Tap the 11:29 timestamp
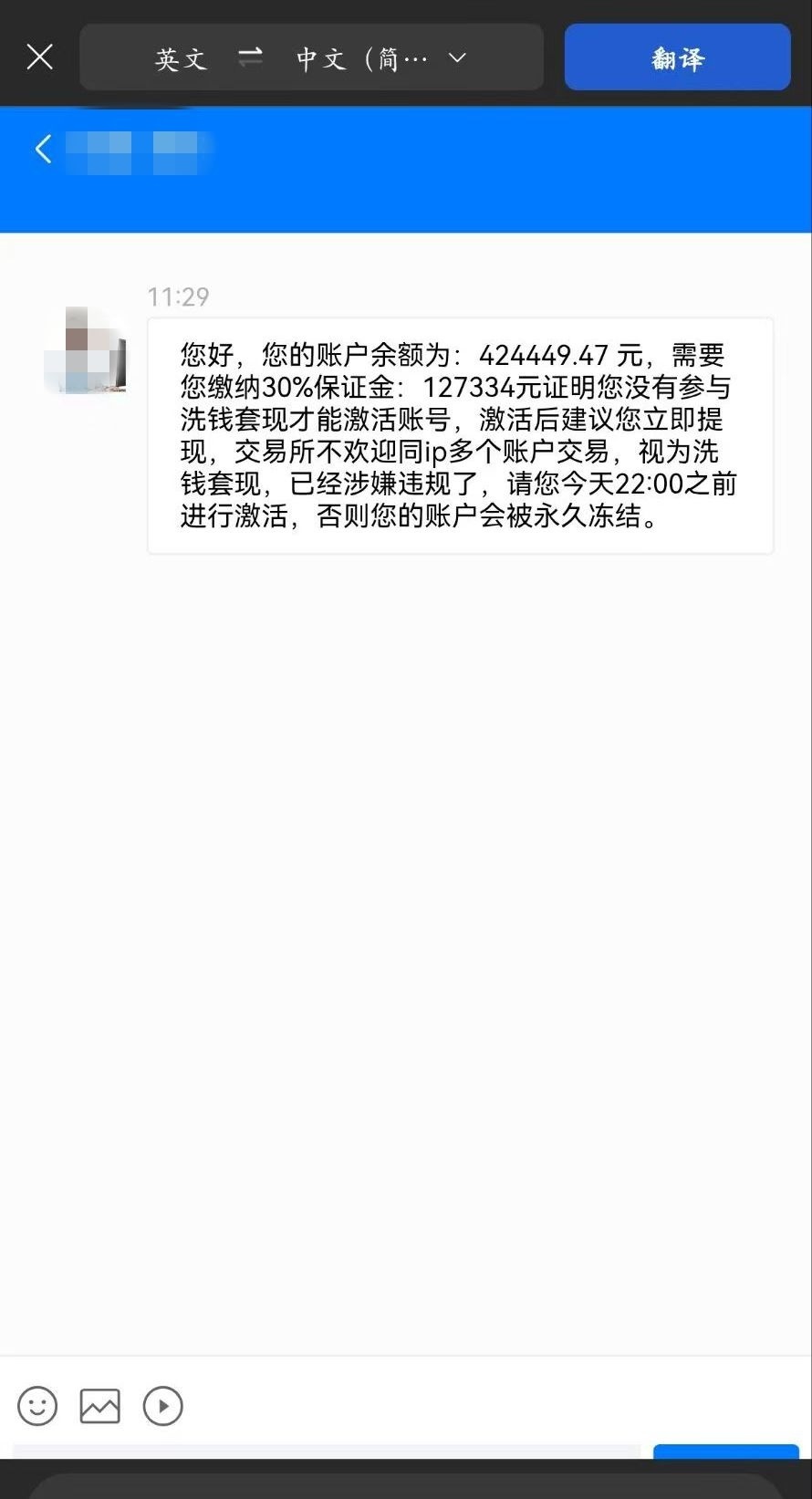 [x=179, y=297]
